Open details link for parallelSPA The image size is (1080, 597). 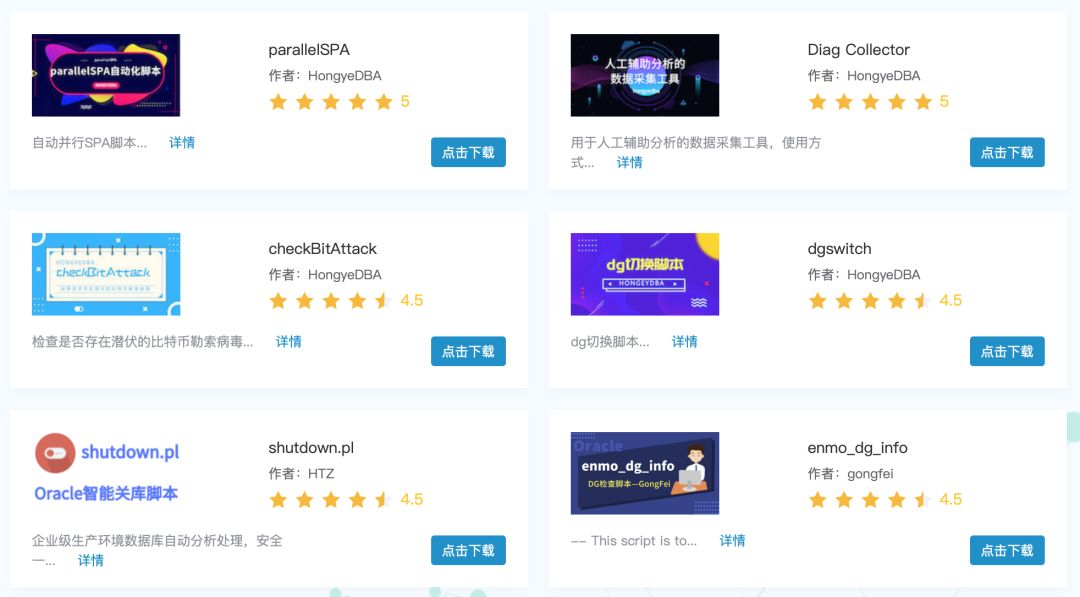(182, 142)
